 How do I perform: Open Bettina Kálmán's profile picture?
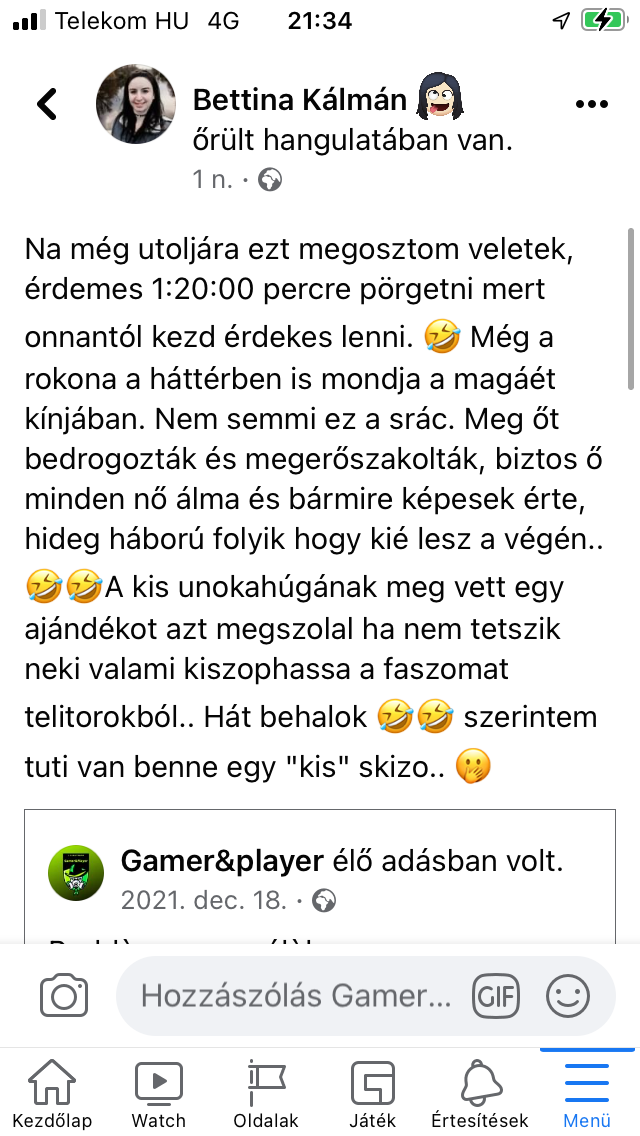(136, 105)
